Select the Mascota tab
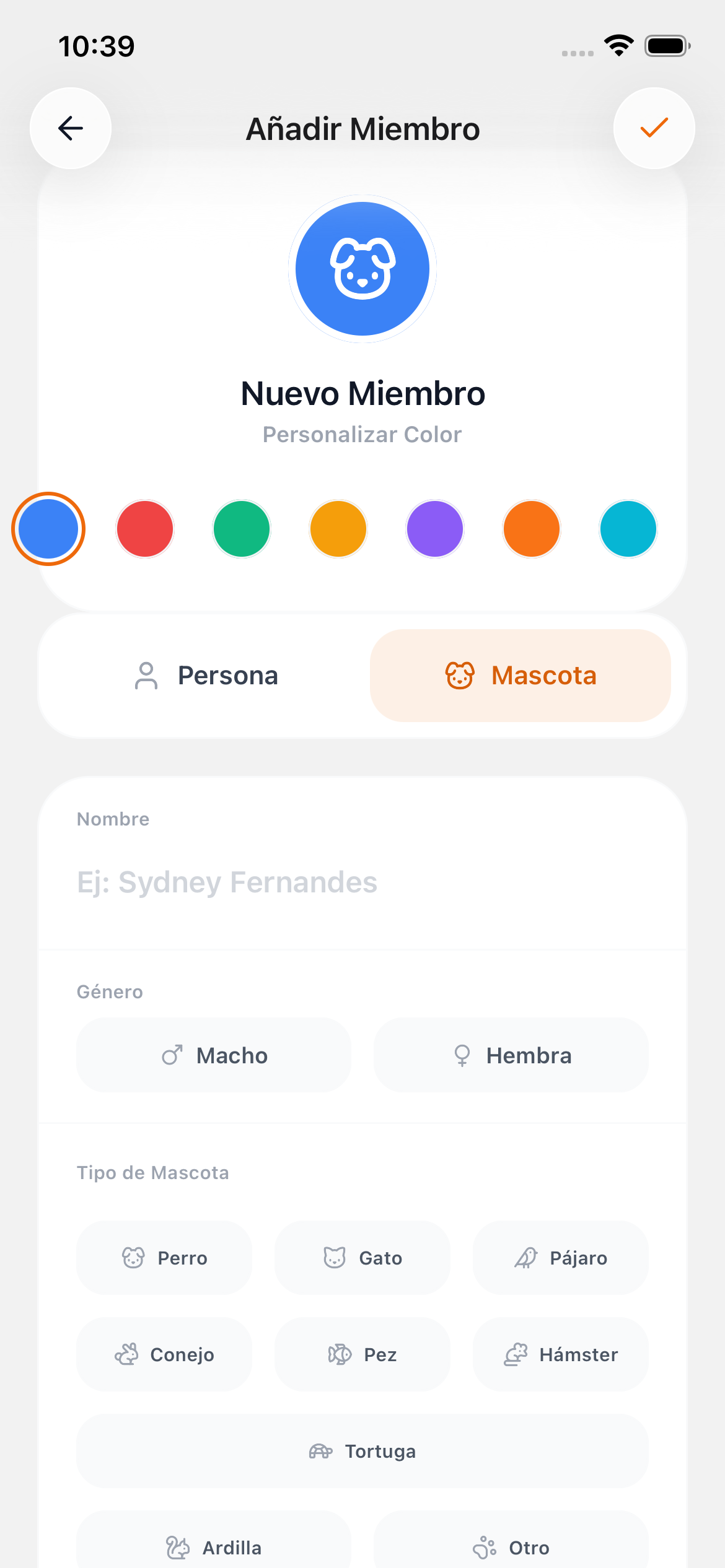This screenshot has width=725, height=1568. (521, 676)
